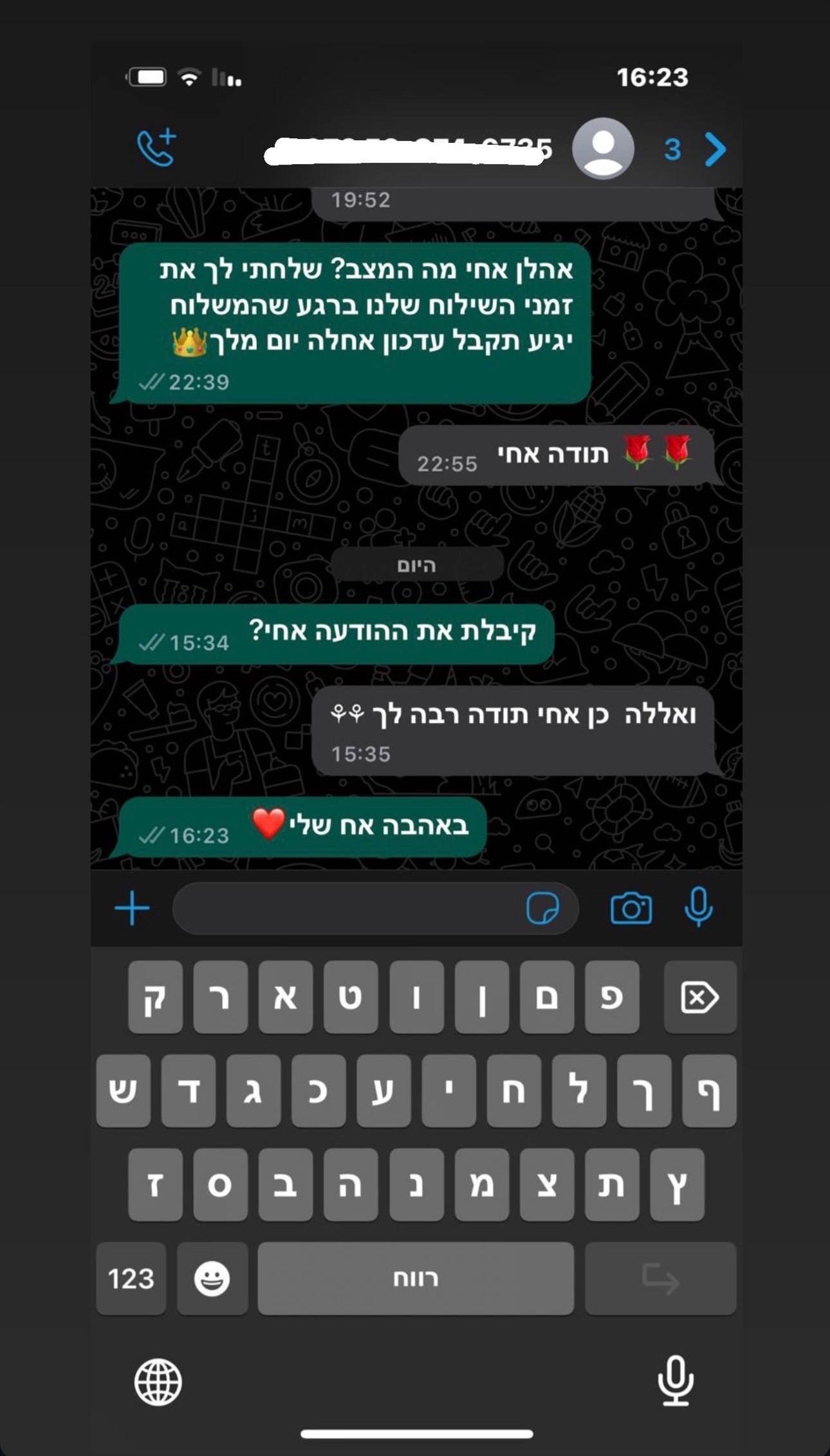
Task: Open the emoji keyboard
Action: click(x=212, y=1278)
